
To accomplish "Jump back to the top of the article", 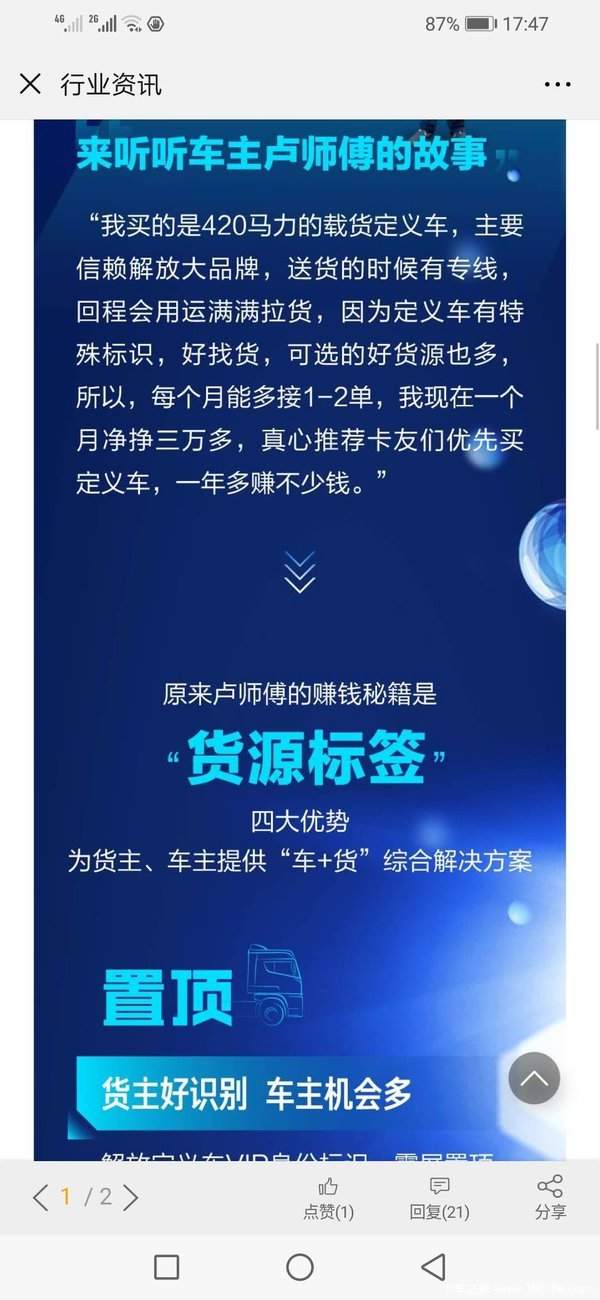I will coord(534,1078).
